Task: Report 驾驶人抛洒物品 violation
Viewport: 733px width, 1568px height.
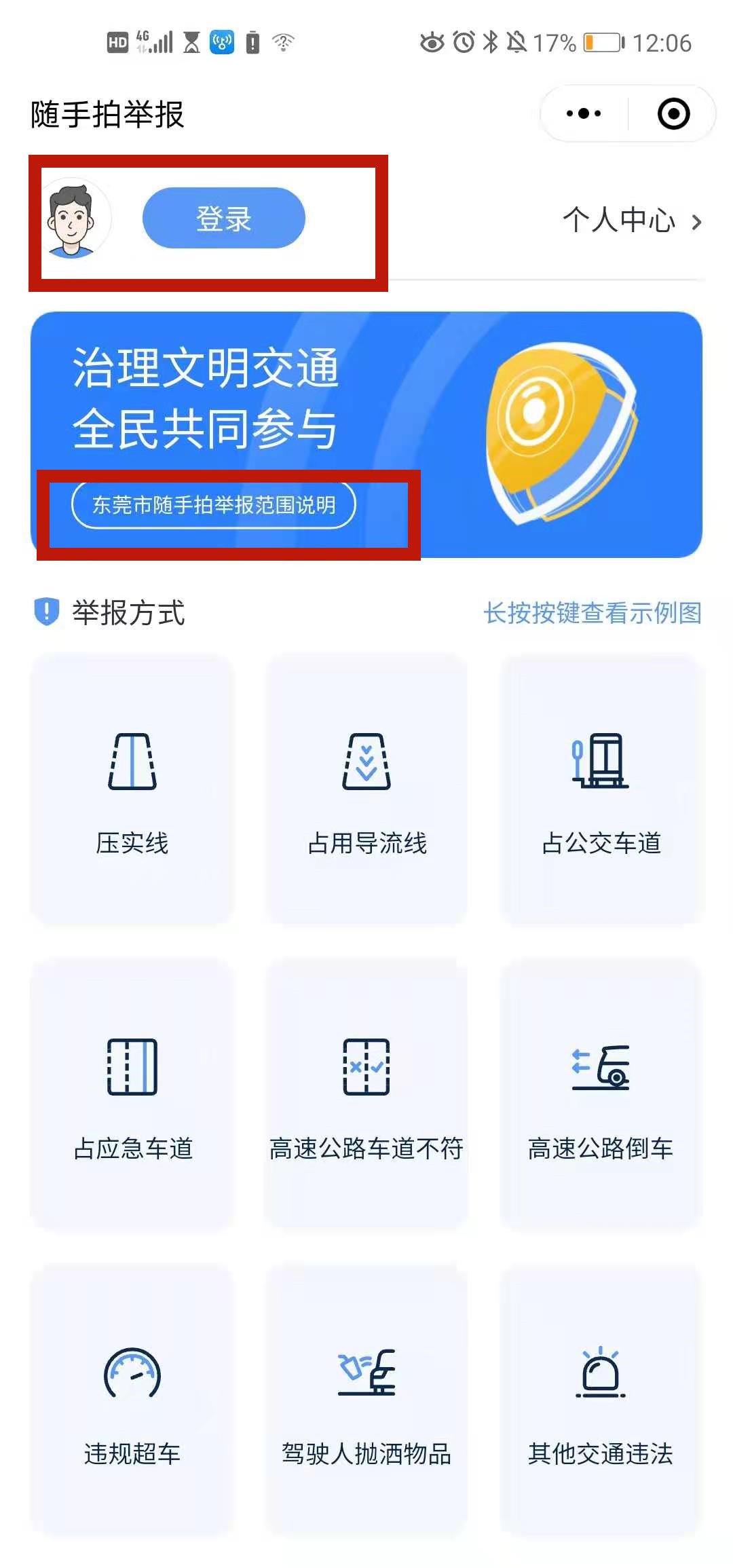Action: tap(366, 1400)
